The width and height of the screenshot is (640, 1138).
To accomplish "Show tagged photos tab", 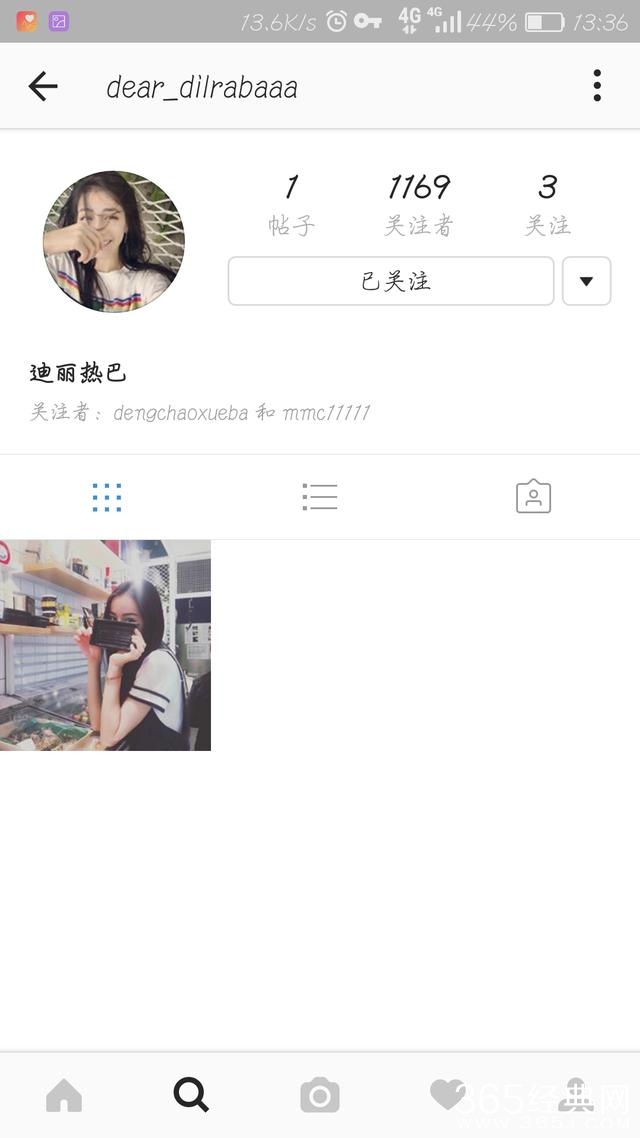I will tap(533, 497).
